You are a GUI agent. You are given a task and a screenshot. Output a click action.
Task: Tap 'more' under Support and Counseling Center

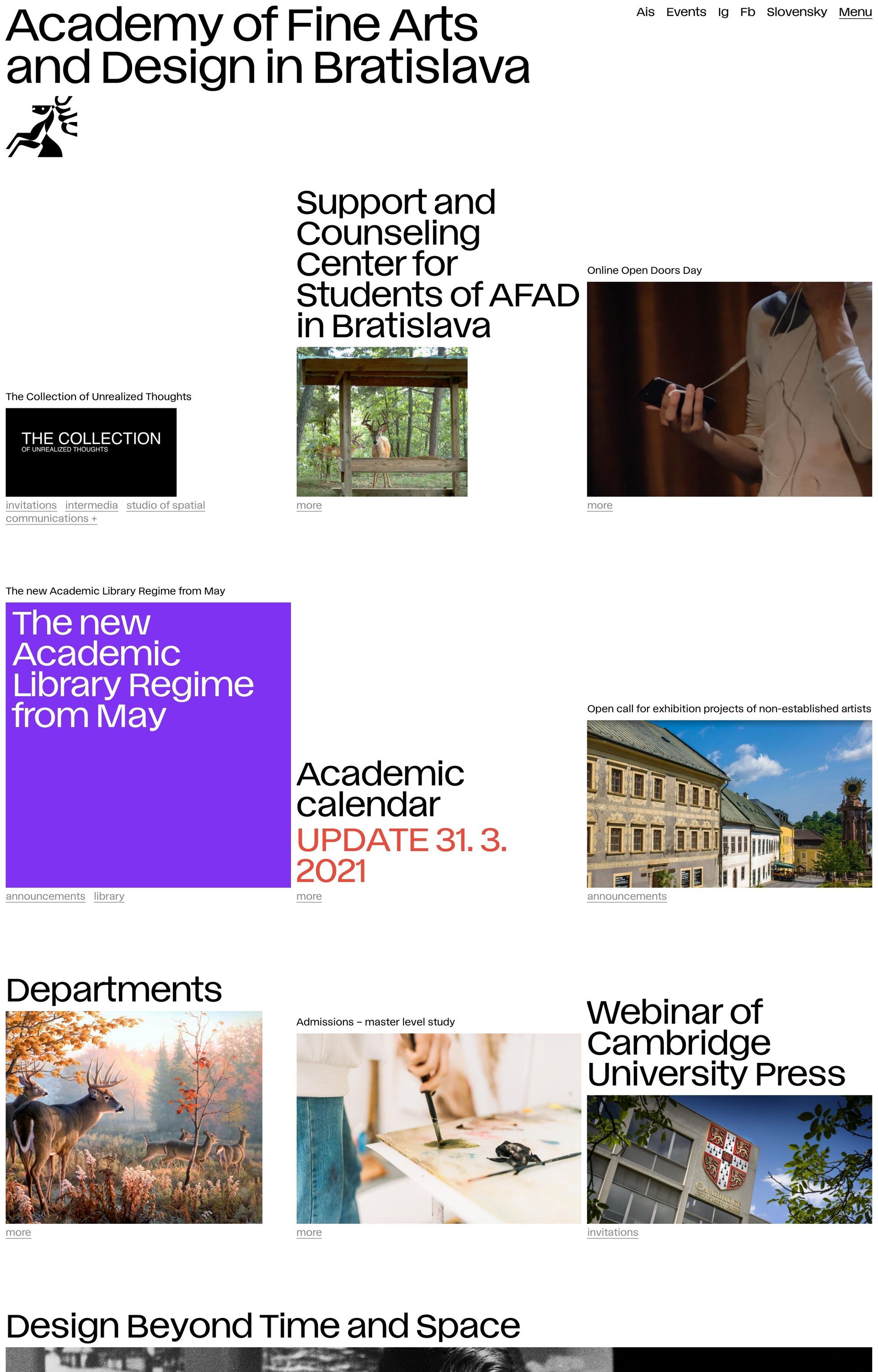(x=309, y=505)
